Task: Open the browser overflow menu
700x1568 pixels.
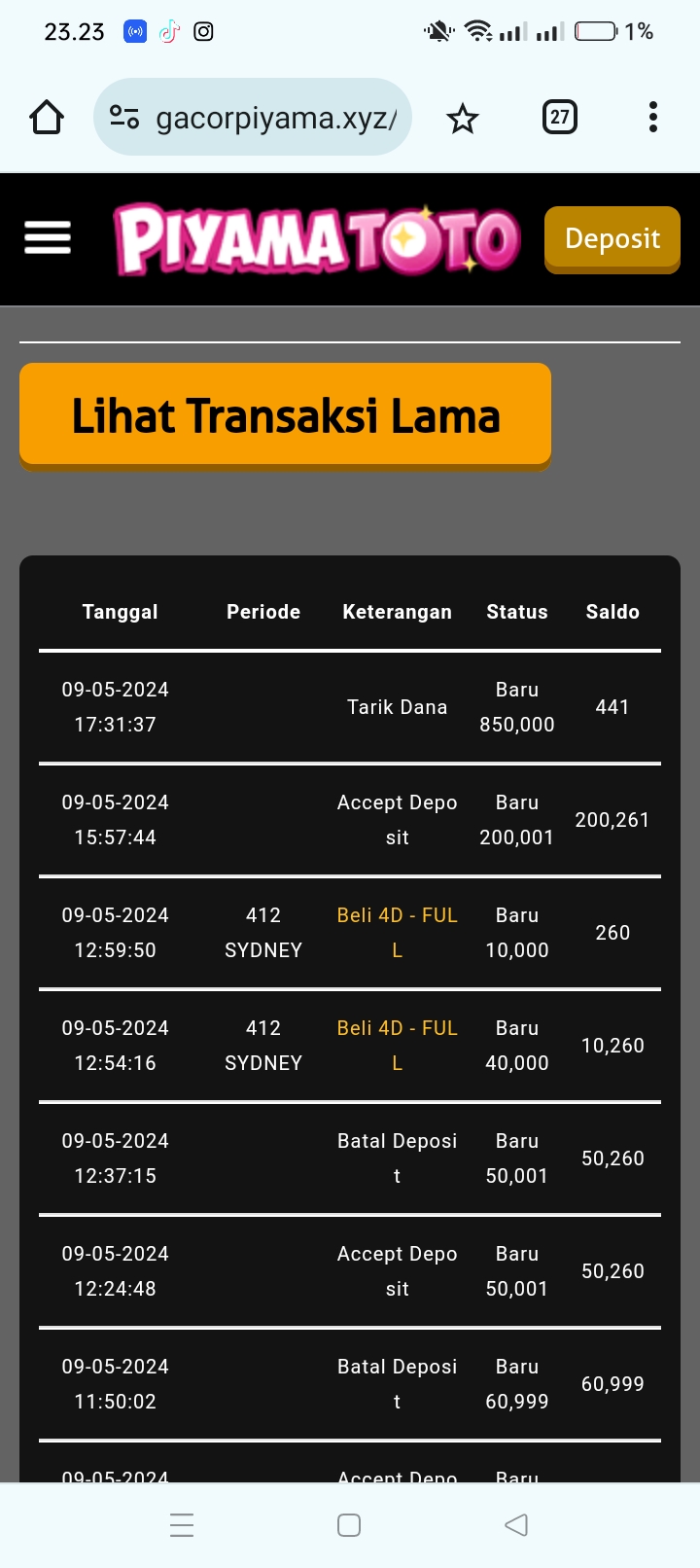Action: 652,118
